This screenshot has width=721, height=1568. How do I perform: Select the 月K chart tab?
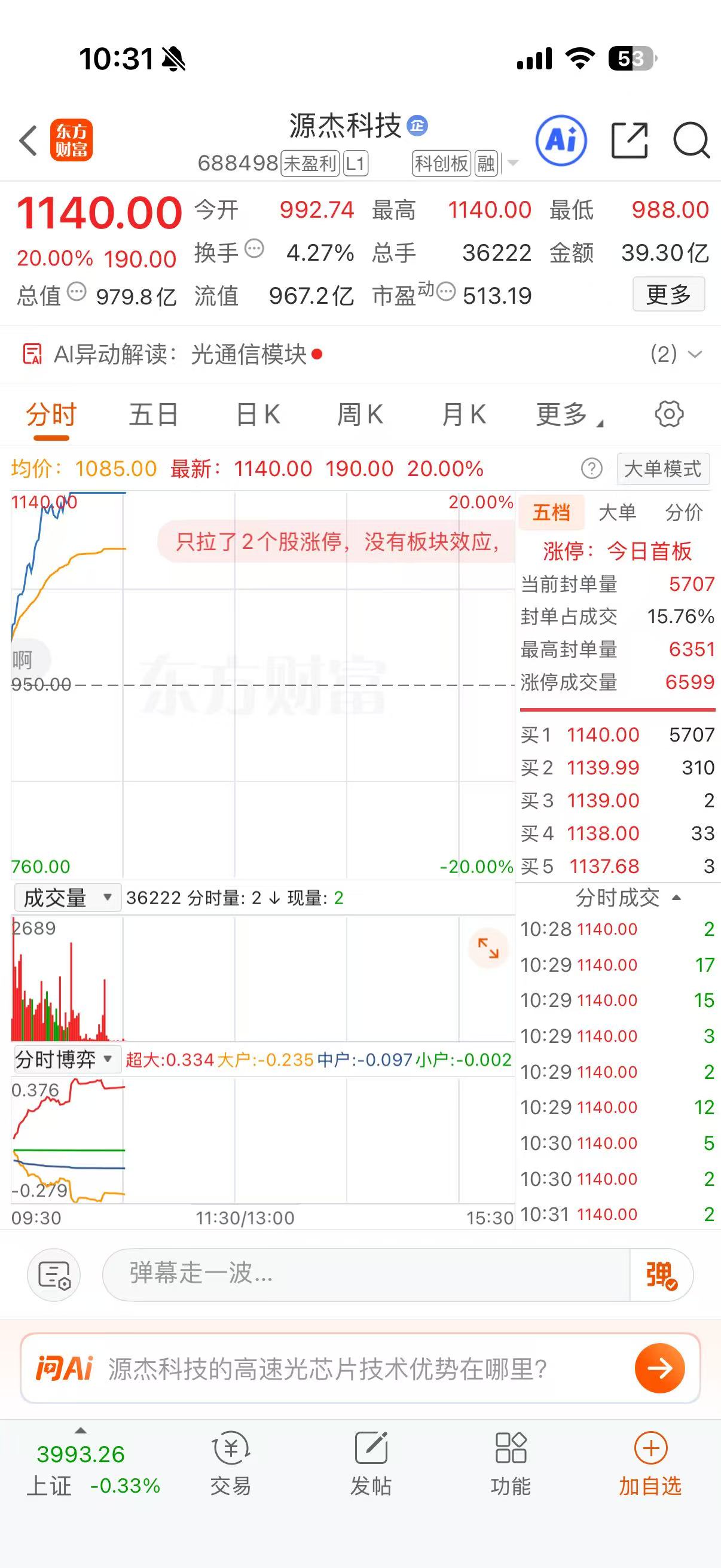(464, 415)
